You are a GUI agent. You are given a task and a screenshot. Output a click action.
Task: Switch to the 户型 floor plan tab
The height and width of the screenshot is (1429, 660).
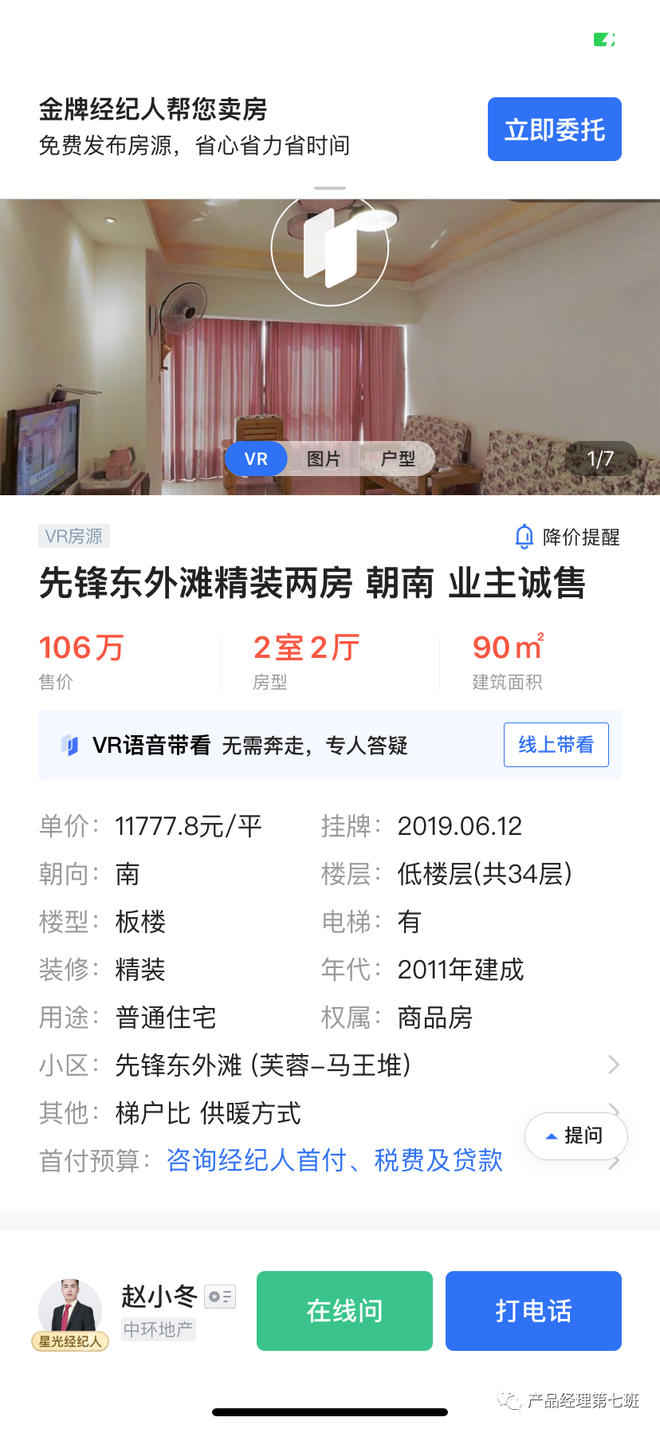tap(398, 459)
